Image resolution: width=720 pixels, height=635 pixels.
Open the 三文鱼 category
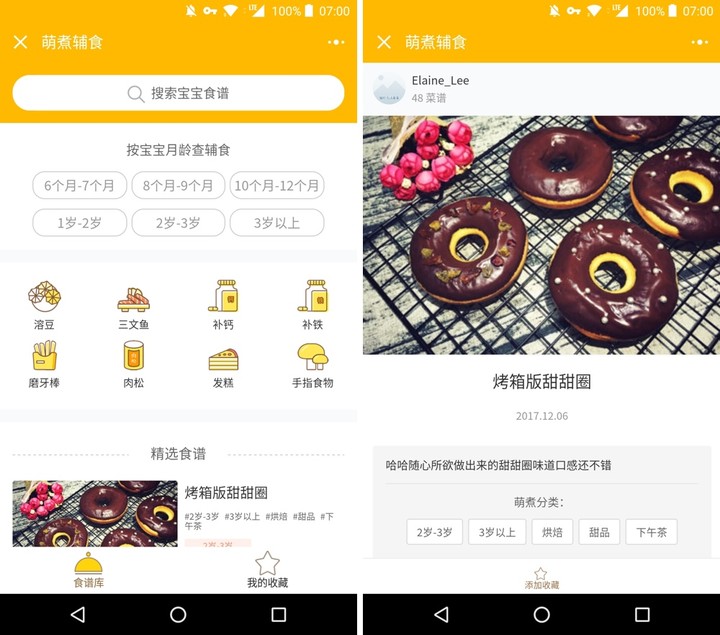point(133,305)
